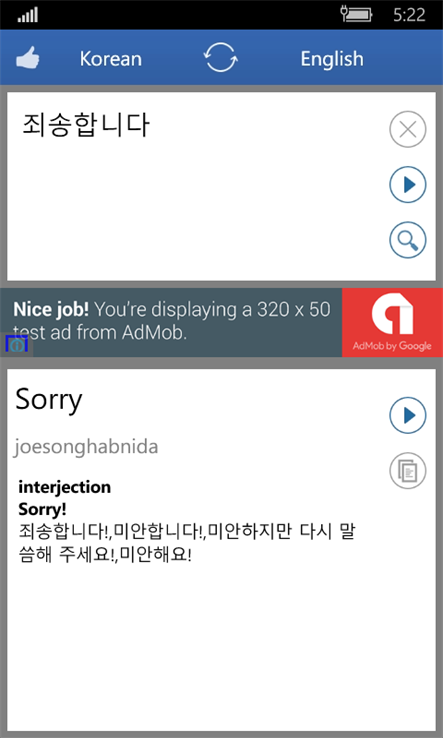Tap the thumbs-up rate icon
This screenshot has height=738, width=443.
pos(28,58)
